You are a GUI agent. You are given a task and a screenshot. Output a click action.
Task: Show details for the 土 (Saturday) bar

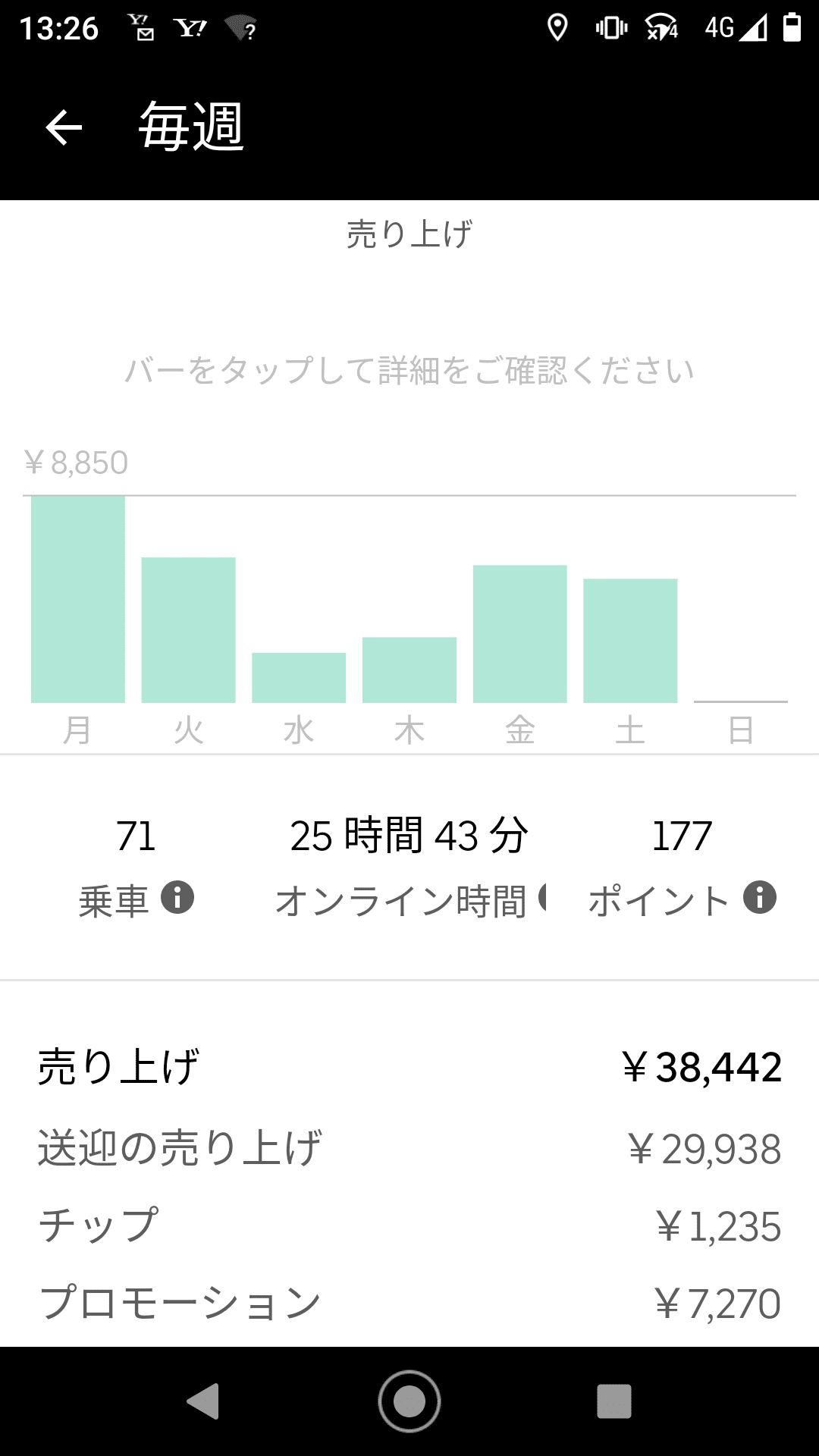point(630,640)
